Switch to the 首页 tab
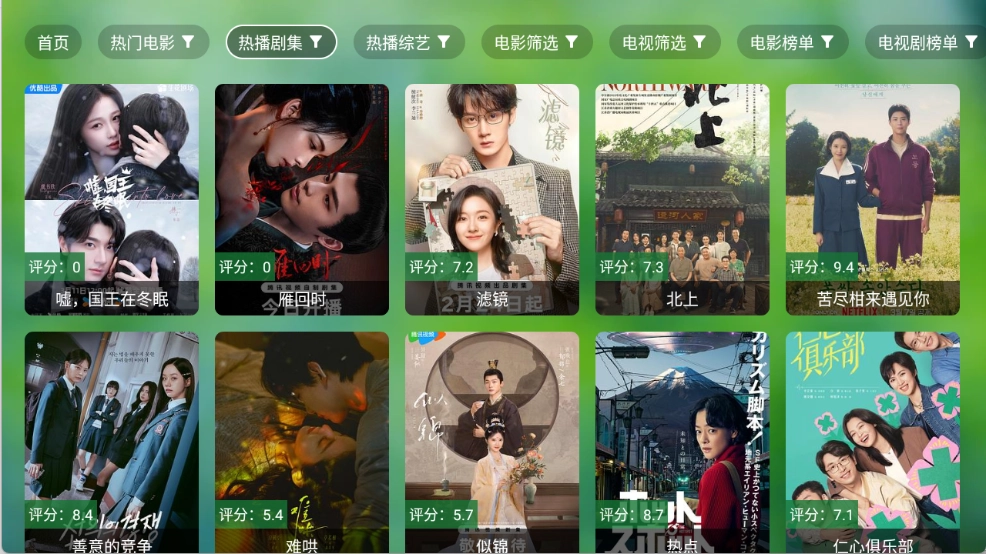The width and height of the screenshot is (986, 554). [53, 42]
